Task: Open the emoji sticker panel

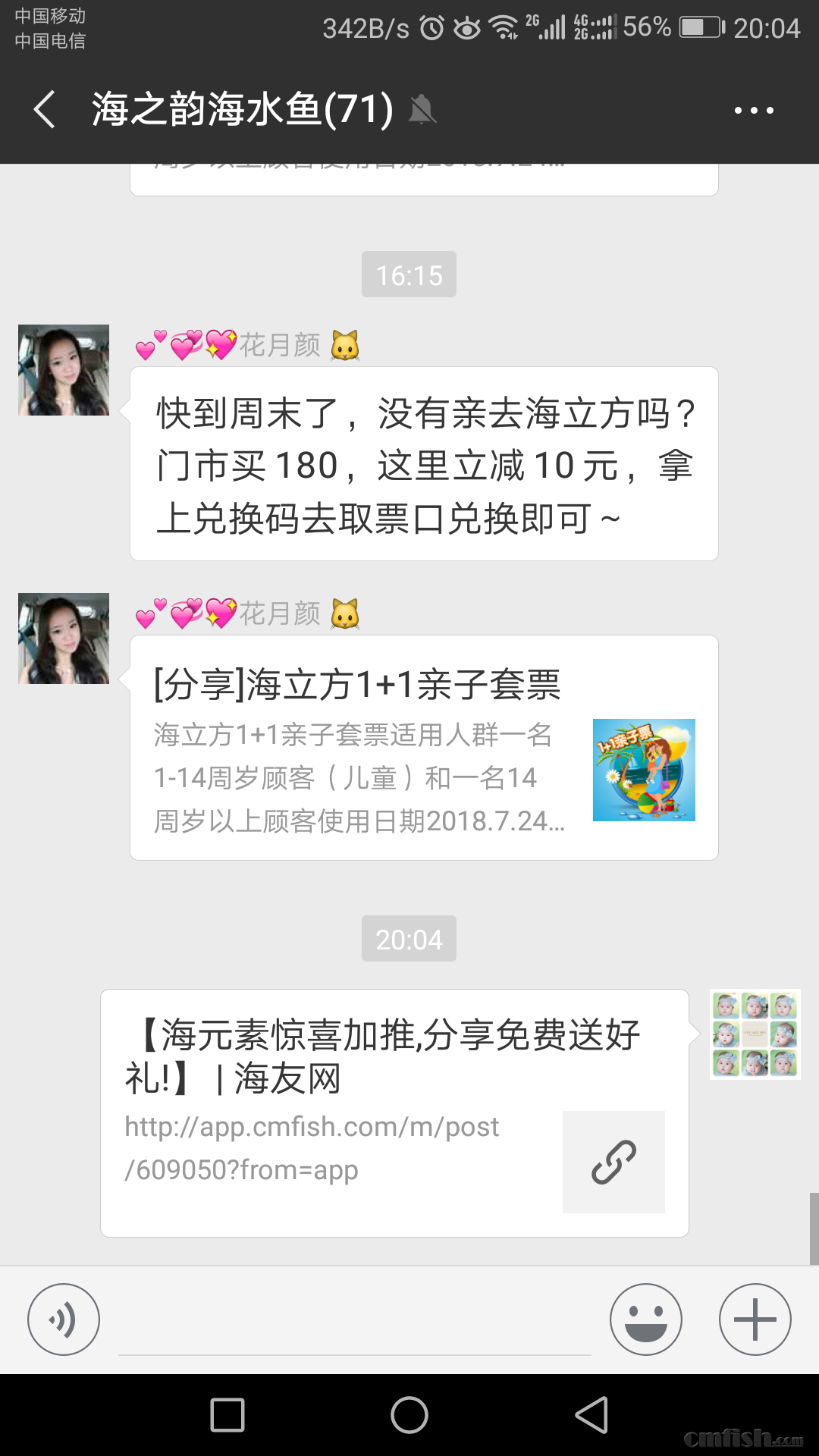Action: coord(645,1319)
